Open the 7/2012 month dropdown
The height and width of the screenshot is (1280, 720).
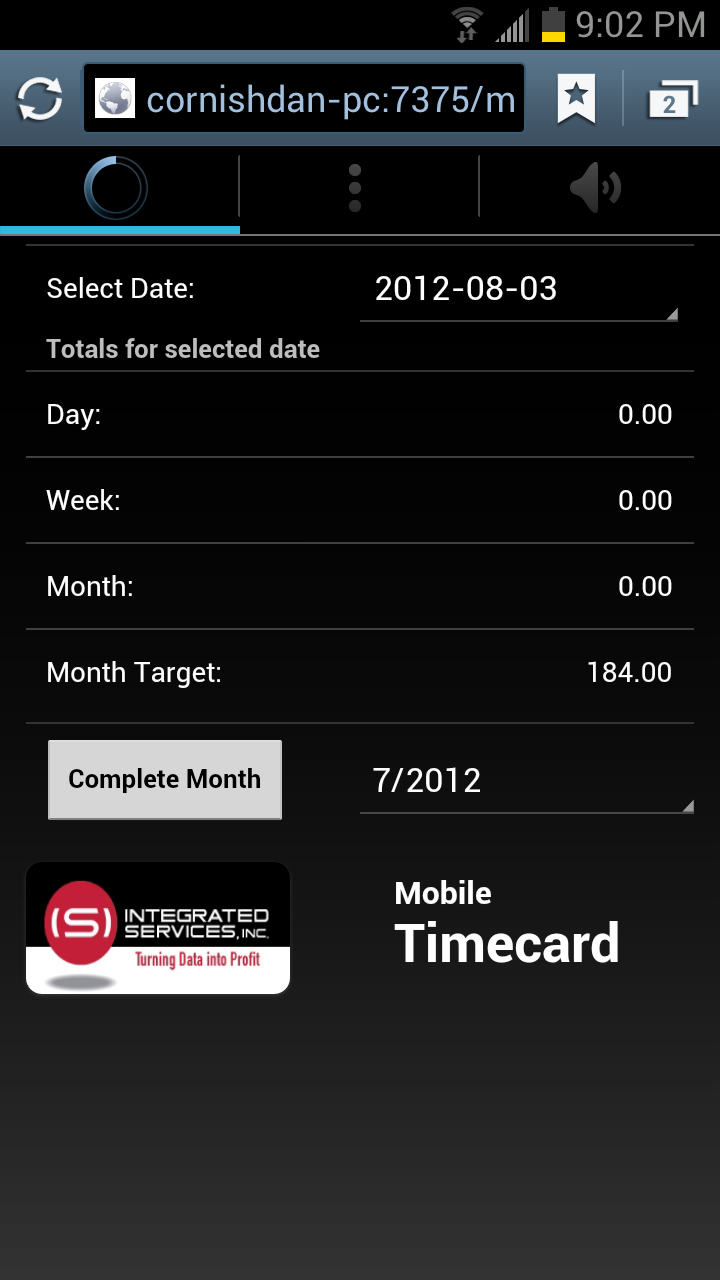point(527,780)
